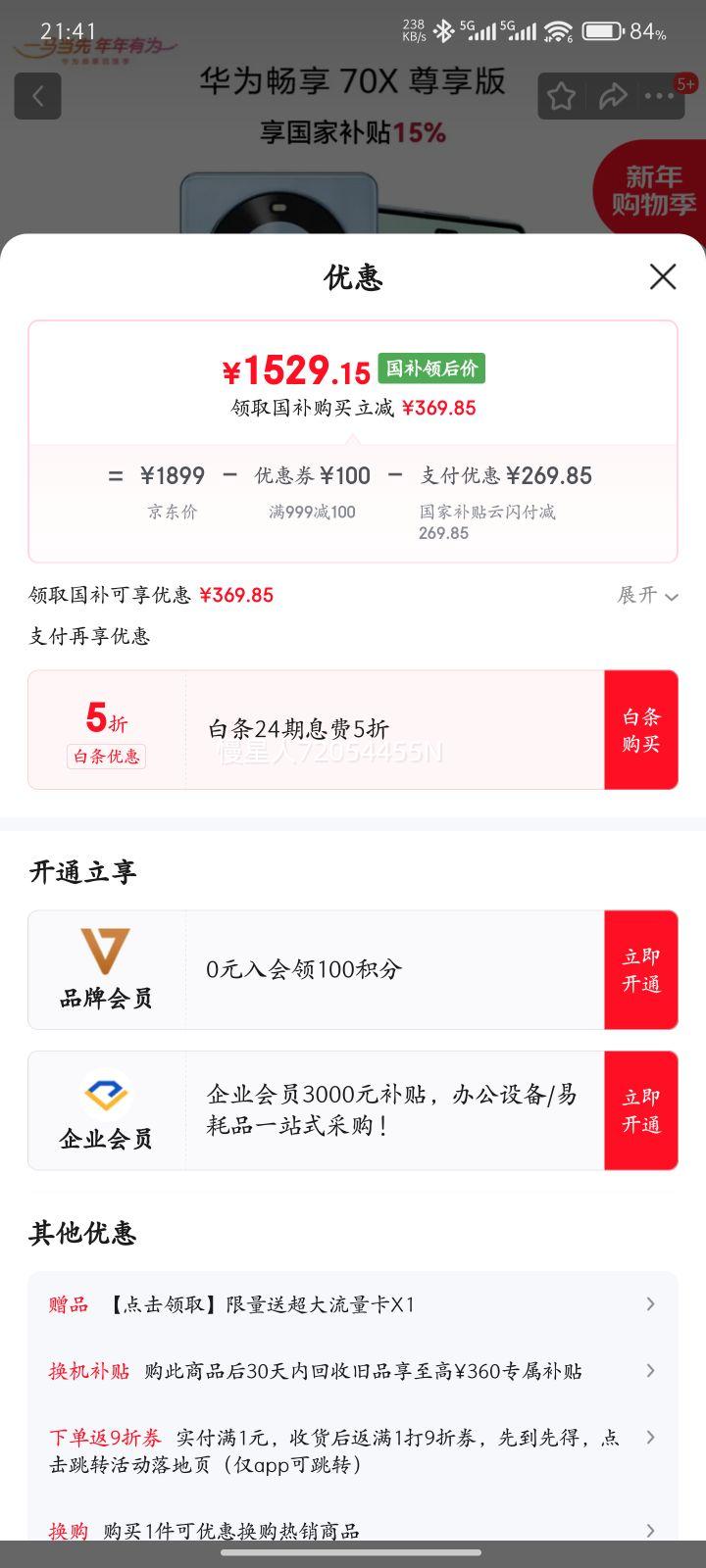
Task: Tap the green 国补领后价 price tag
Action: [431, 368]
